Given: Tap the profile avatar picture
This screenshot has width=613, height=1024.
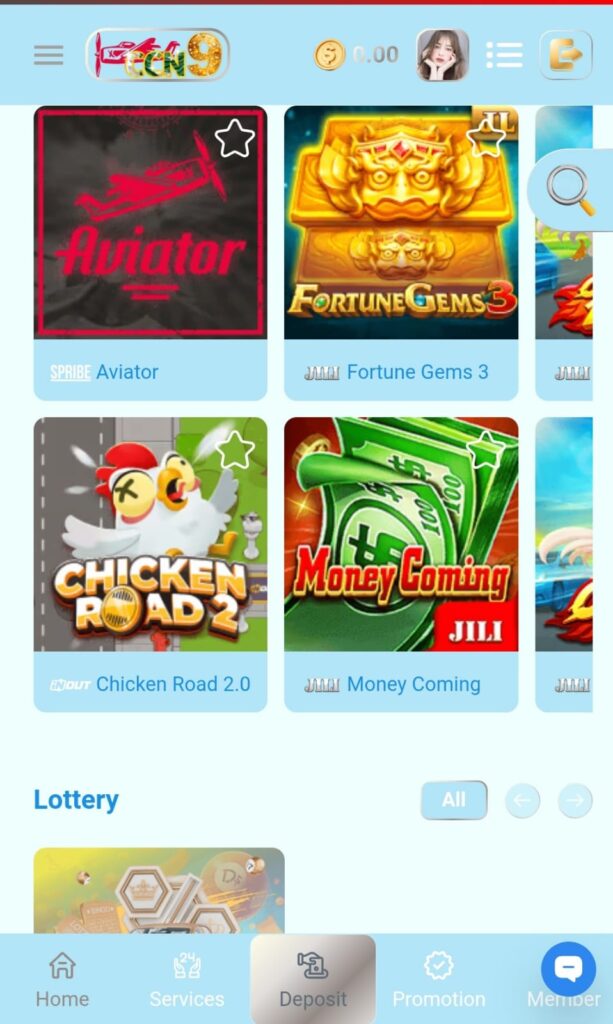Looking at the screenshot, I should point(442,55).
